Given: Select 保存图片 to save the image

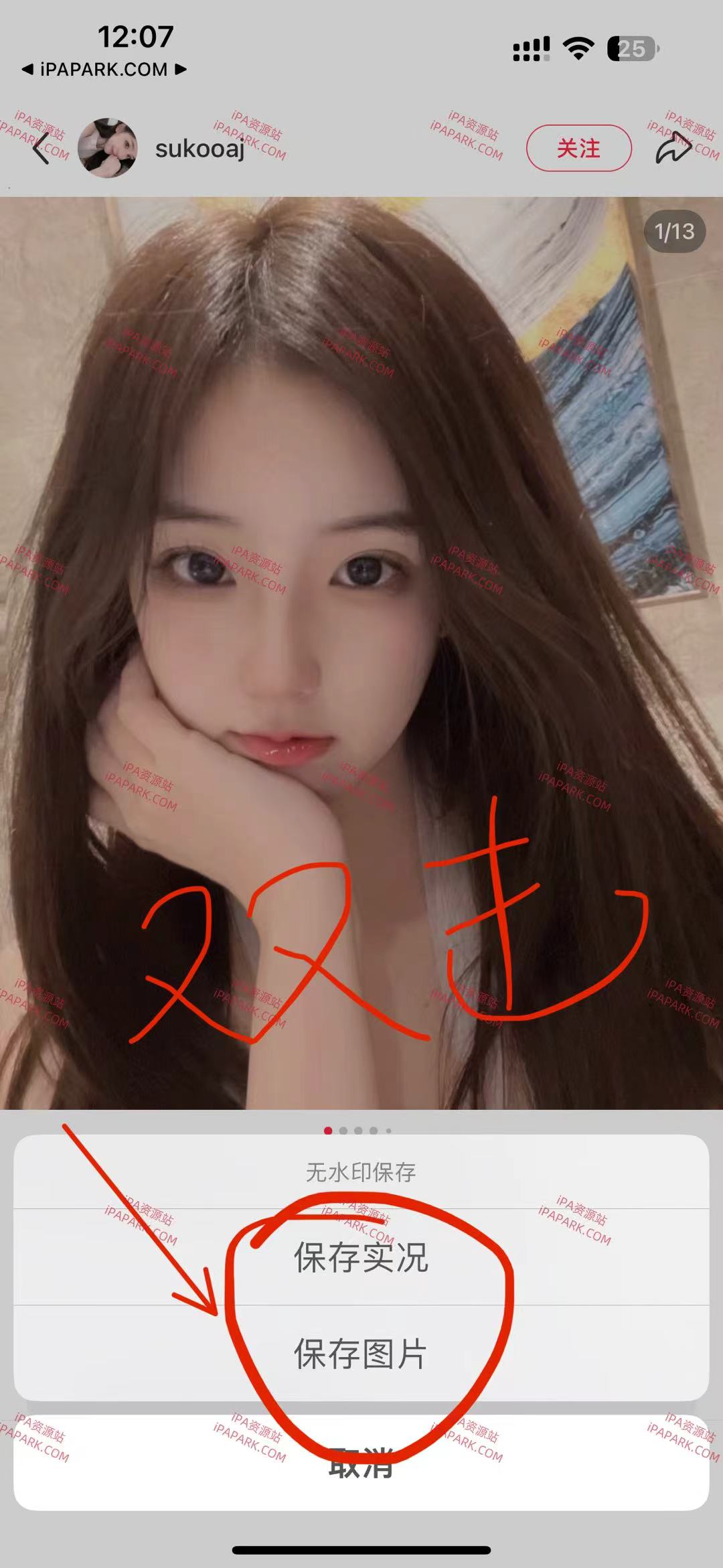Looking at the screenshot, I should pyautogui.click(x=361, y=1354).
